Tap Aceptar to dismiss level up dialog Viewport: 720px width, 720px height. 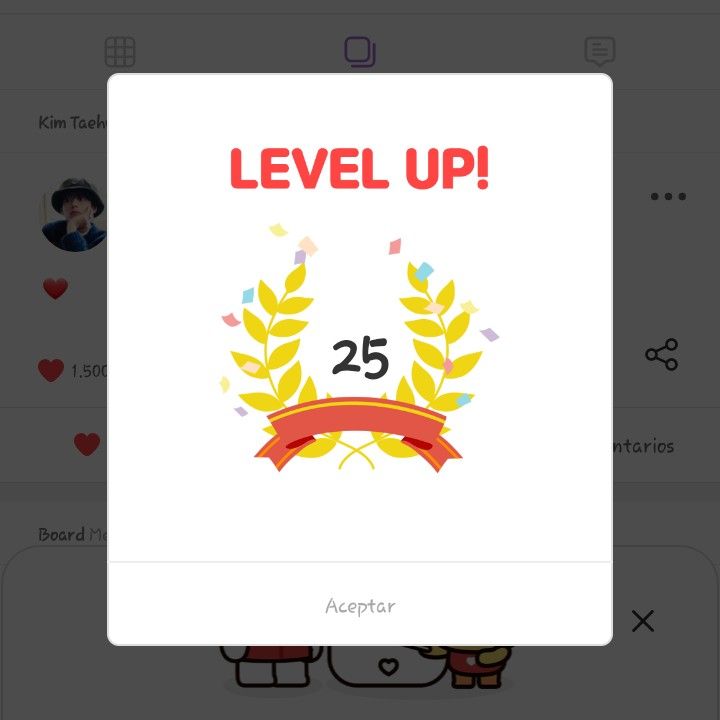pos(360,606)
